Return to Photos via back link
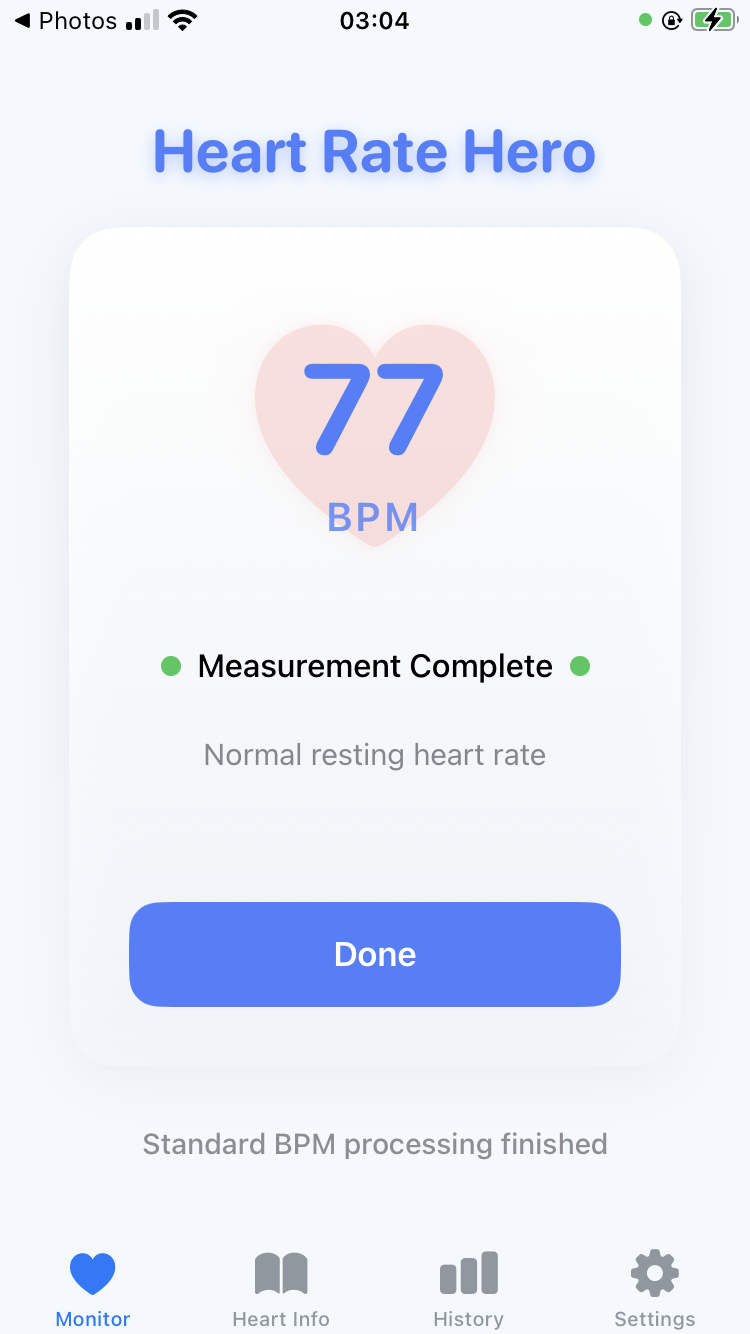 coord(66,21)
